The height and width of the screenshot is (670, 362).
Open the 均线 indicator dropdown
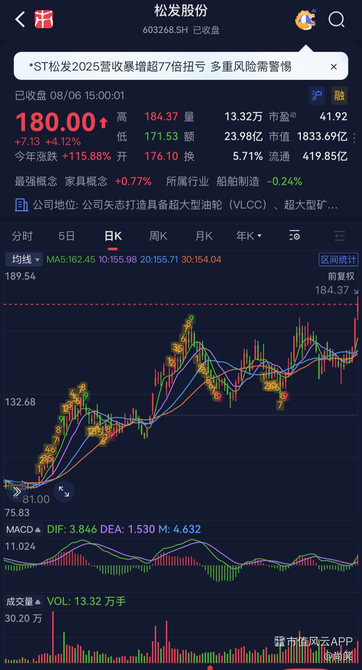24,259
